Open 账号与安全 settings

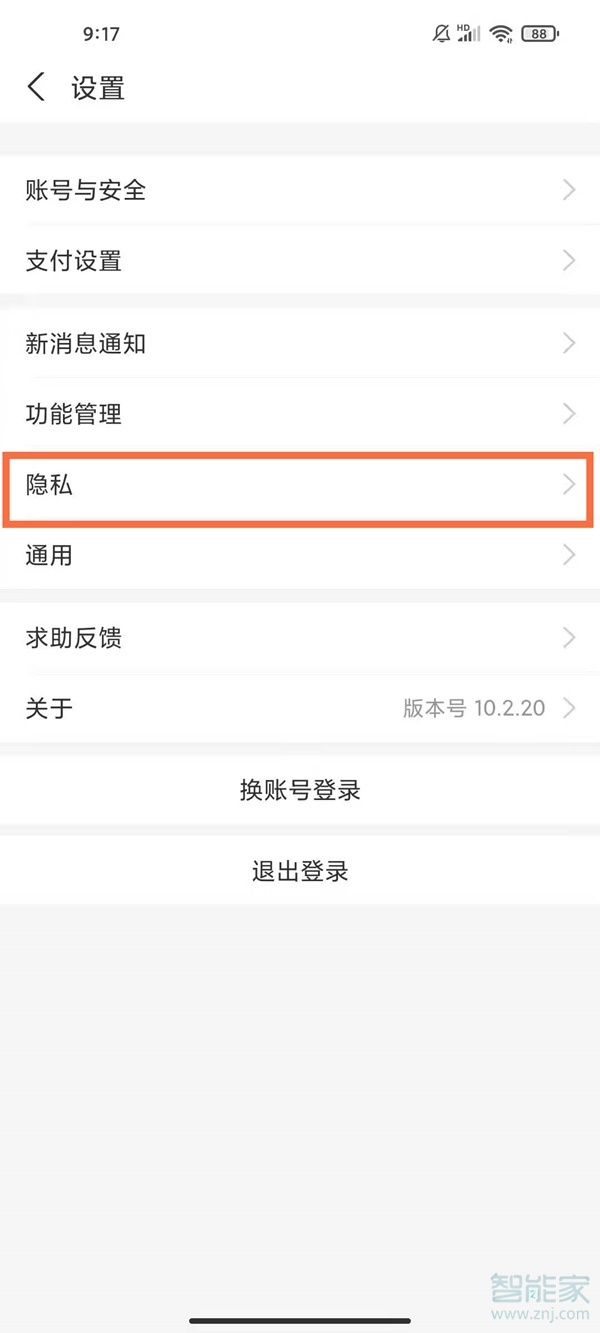click(300, 190)
